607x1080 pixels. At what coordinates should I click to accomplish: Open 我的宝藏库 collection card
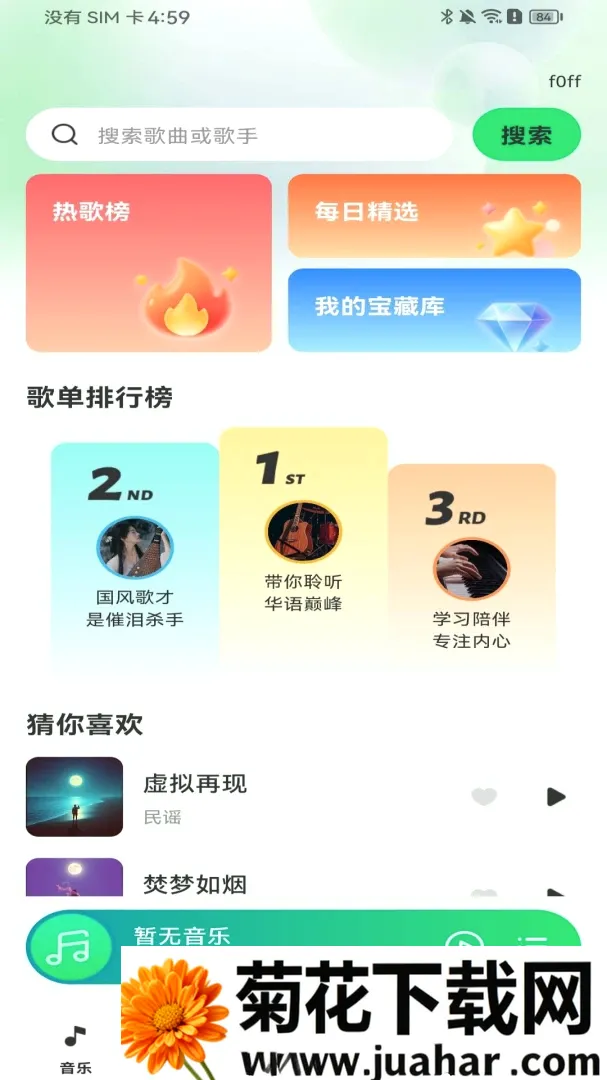click(x=434, y=310)
